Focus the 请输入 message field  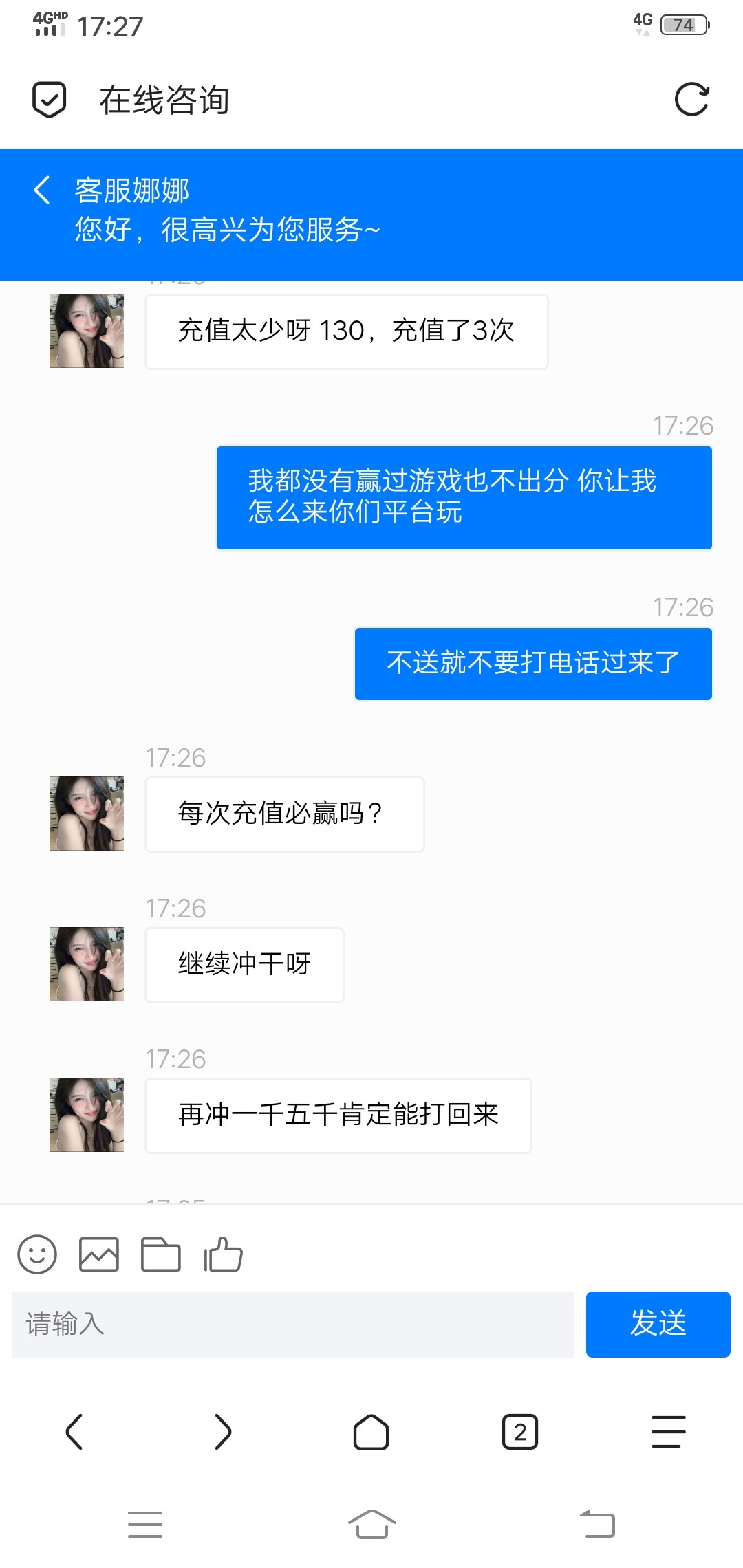click(293, 1324)
